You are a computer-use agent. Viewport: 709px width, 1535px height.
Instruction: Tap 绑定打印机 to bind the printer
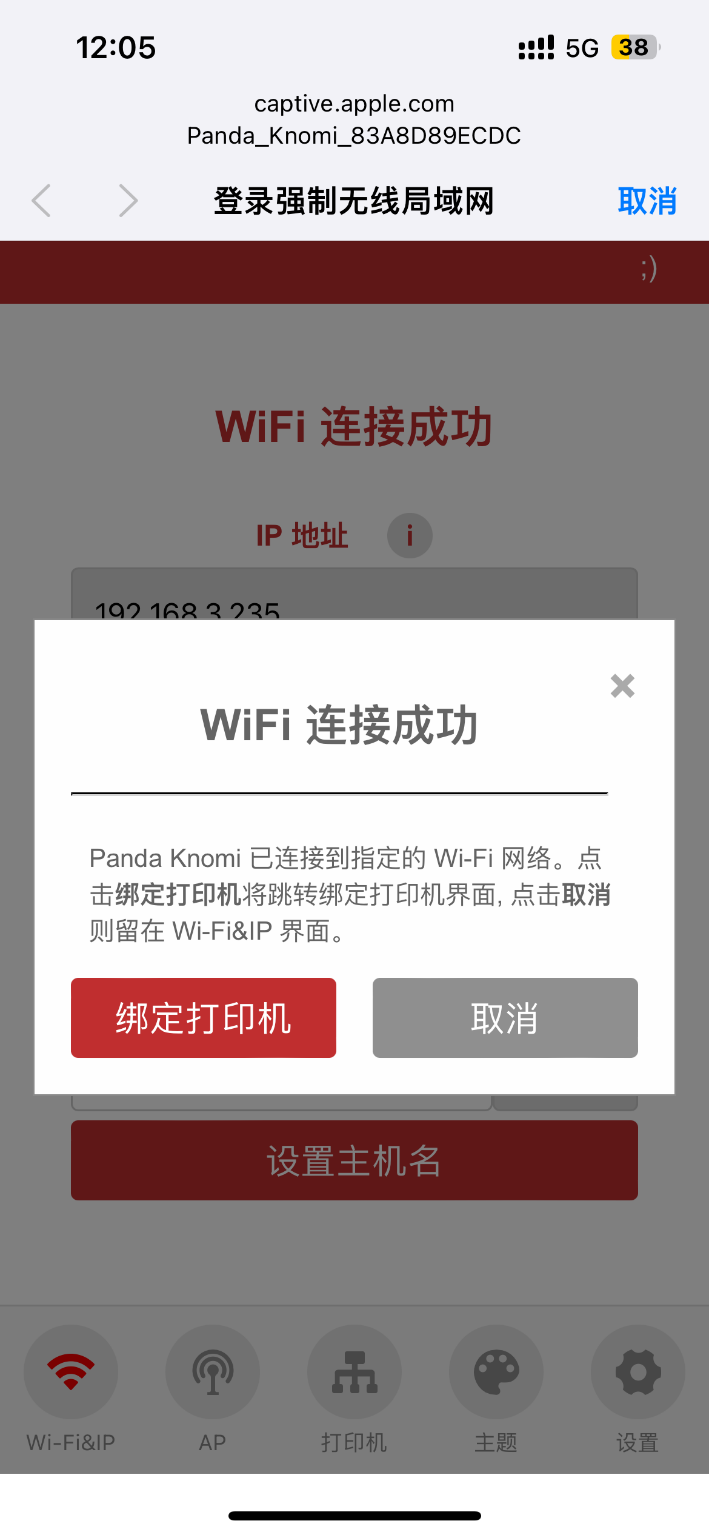click(x=203, y=1017)
